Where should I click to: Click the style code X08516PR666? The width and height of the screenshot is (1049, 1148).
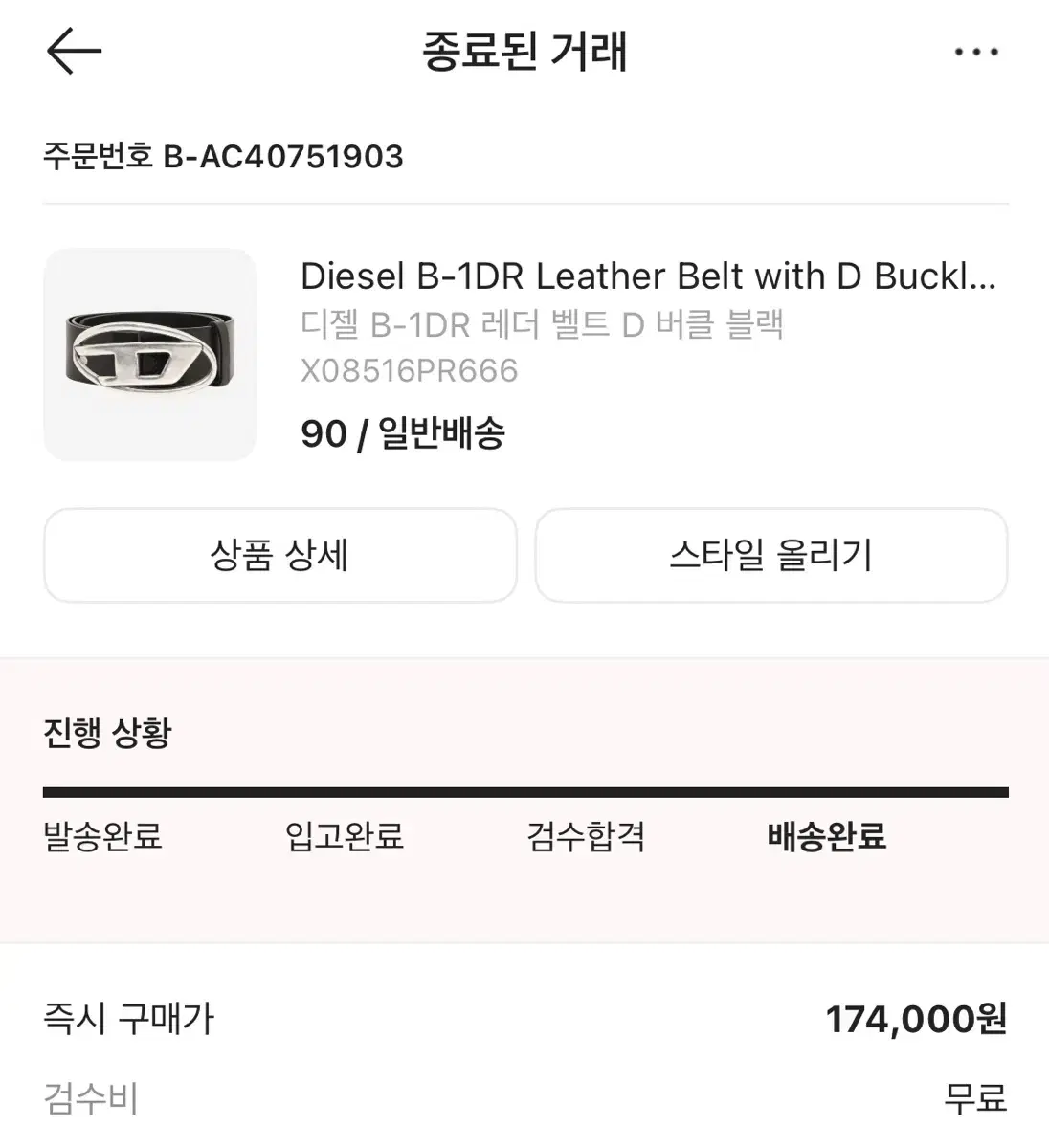[410, 370]
